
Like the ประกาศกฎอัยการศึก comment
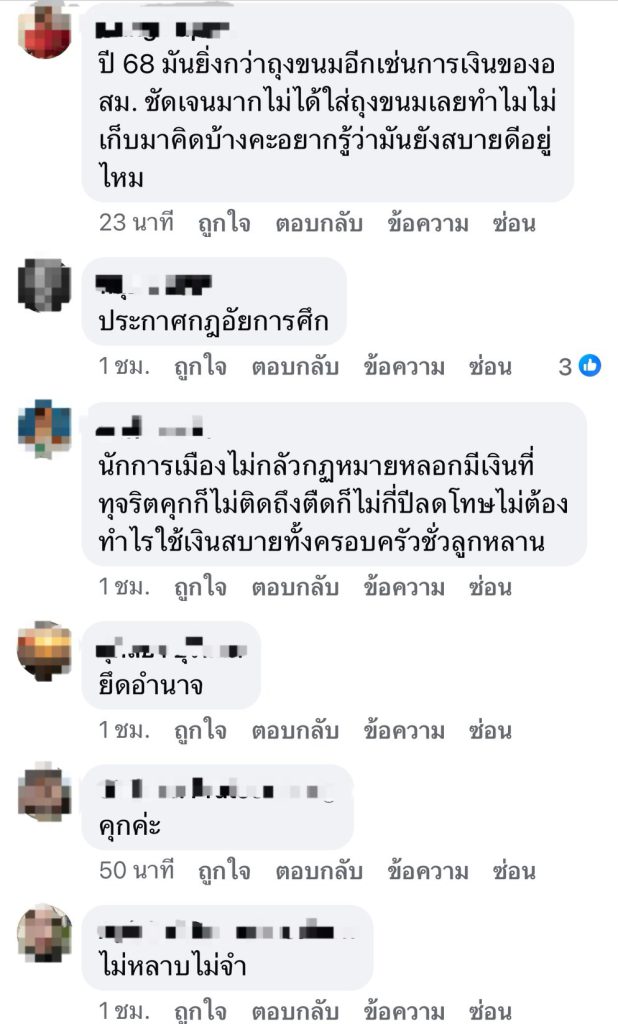[200, 367]
